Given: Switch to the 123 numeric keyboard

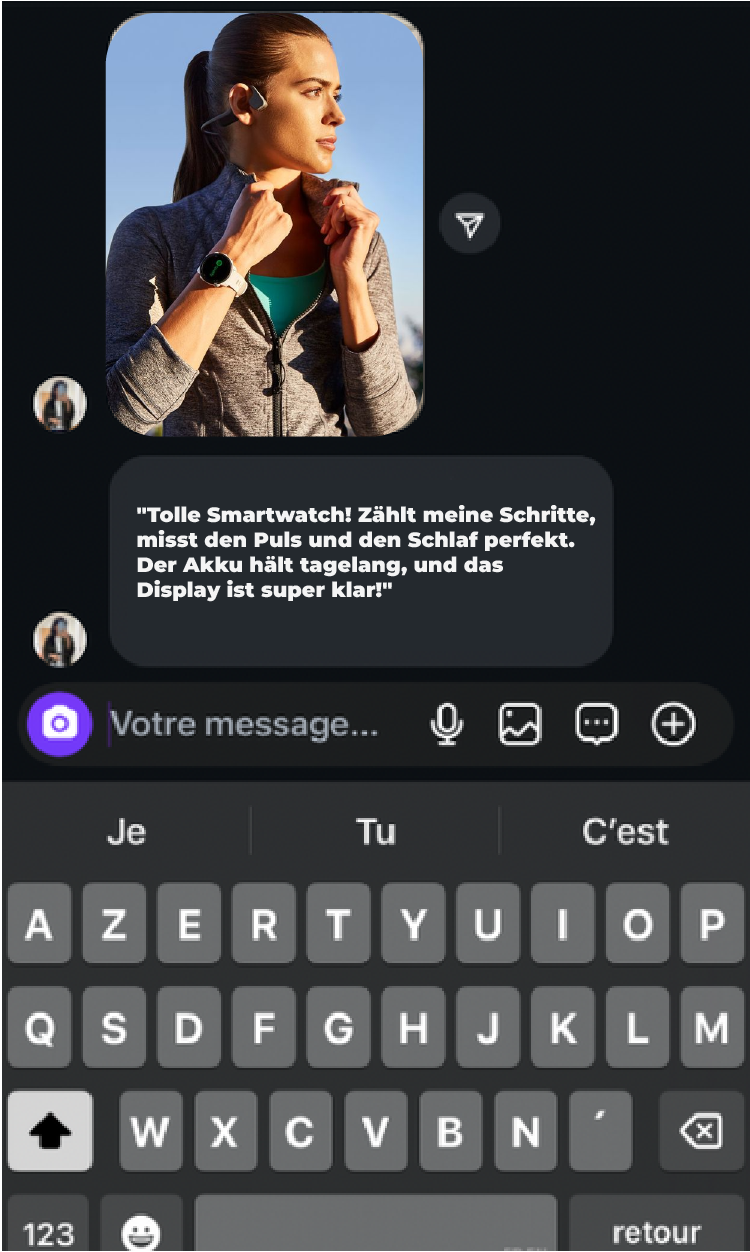Looking at the screenshot, I should pos(48,1231).
